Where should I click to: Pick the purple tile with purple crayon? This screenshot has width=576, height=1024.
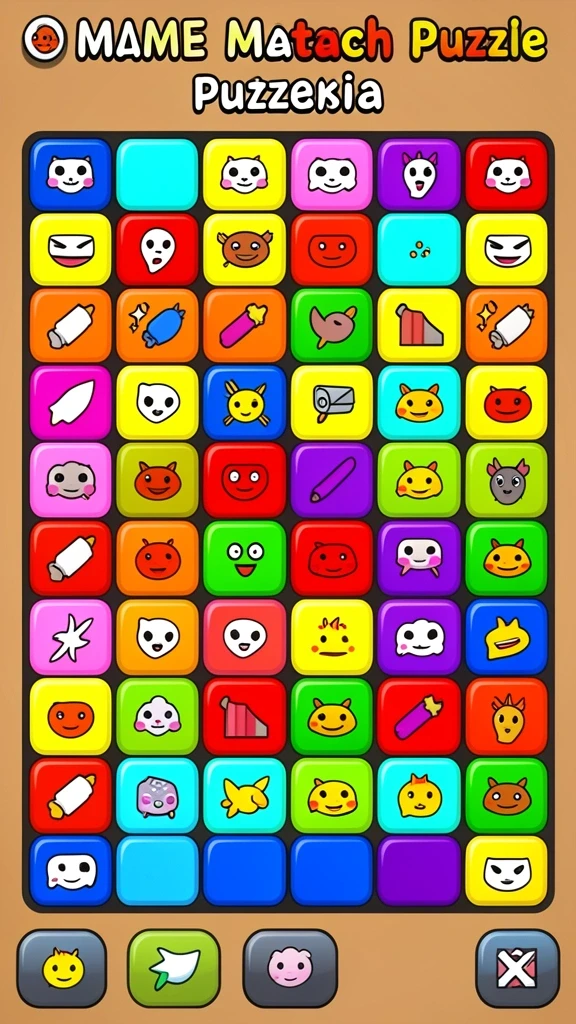pos(332,480)
